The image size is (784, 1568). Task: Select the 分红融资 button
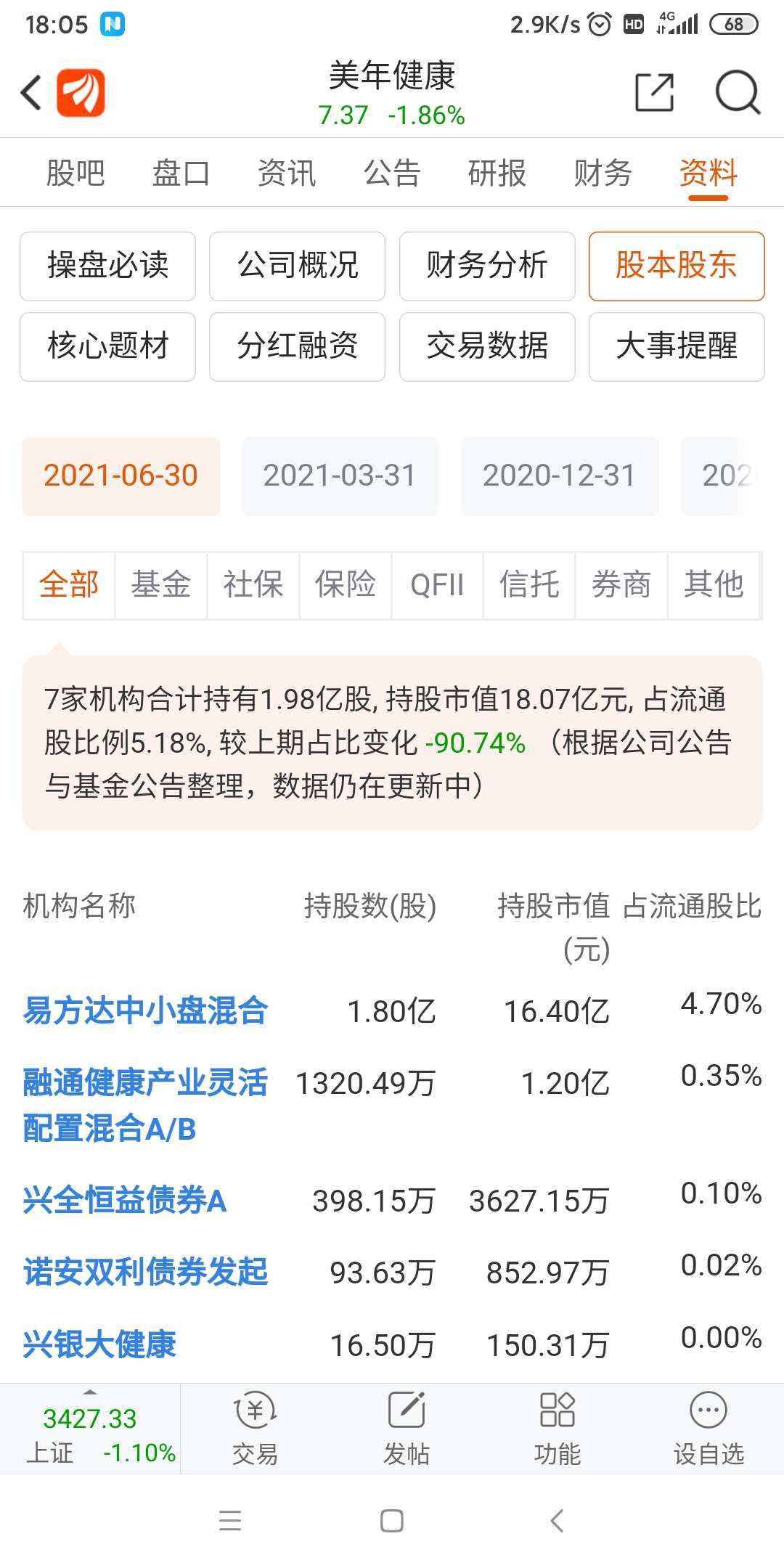(x=297, y=346)
